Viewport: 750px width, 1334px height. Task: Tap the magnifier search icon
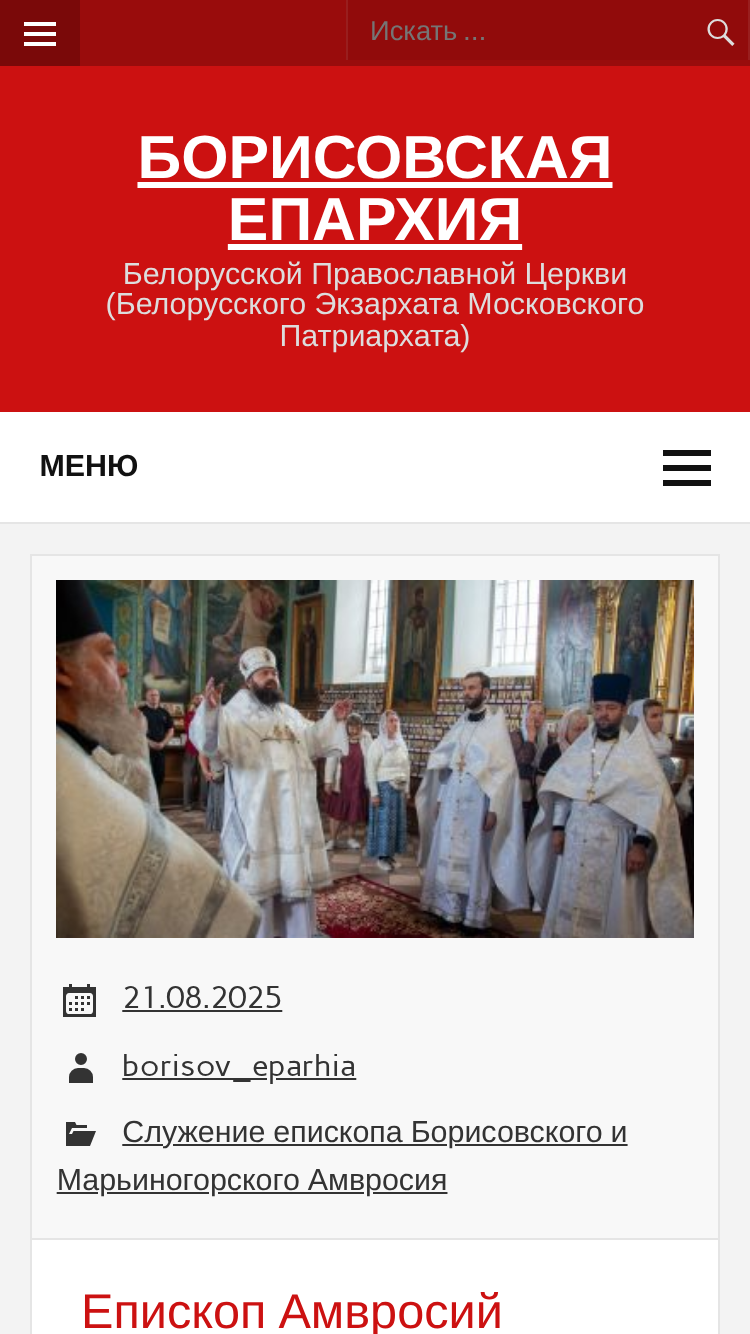click(721, 32)
